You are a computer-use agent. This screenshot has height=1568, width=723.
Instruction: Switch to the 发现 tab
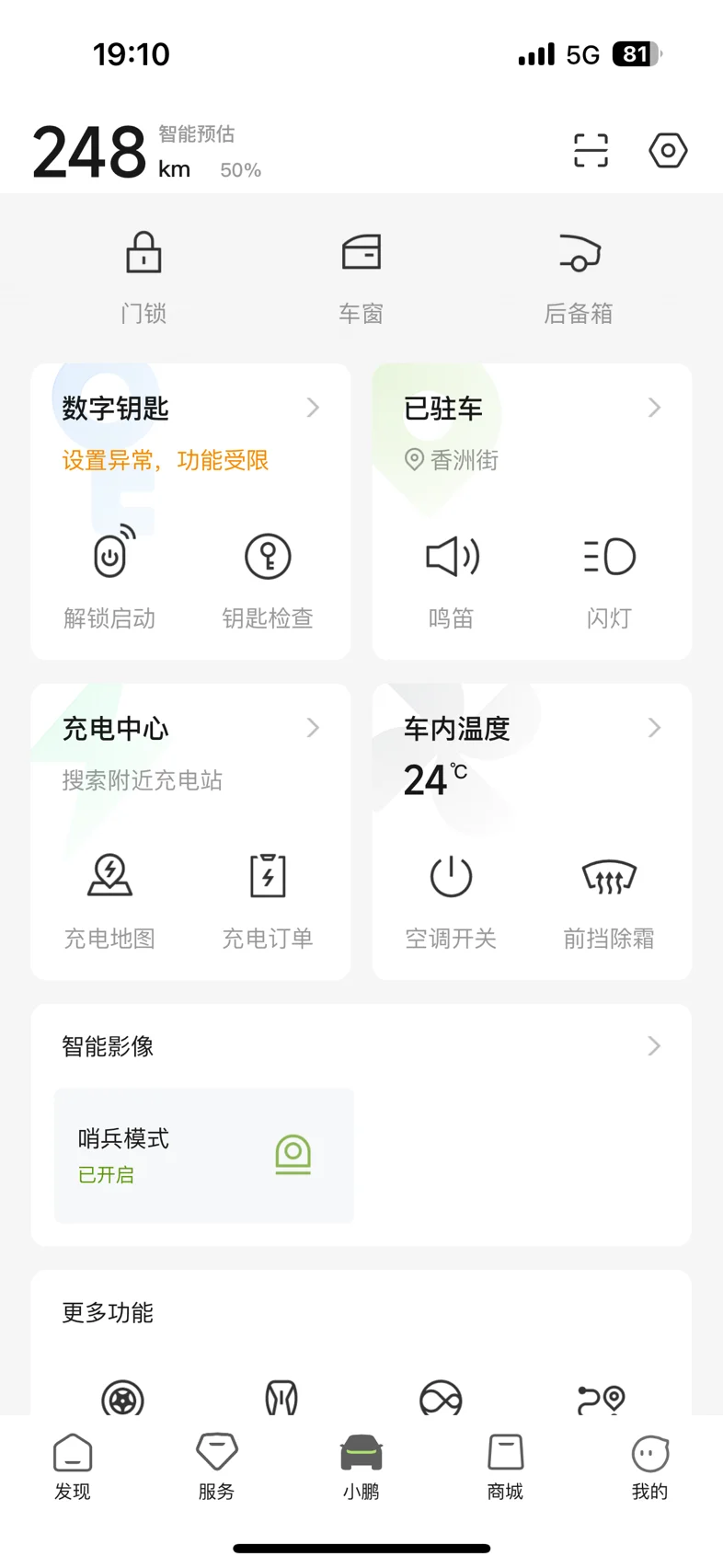(x=73, y=1467)
